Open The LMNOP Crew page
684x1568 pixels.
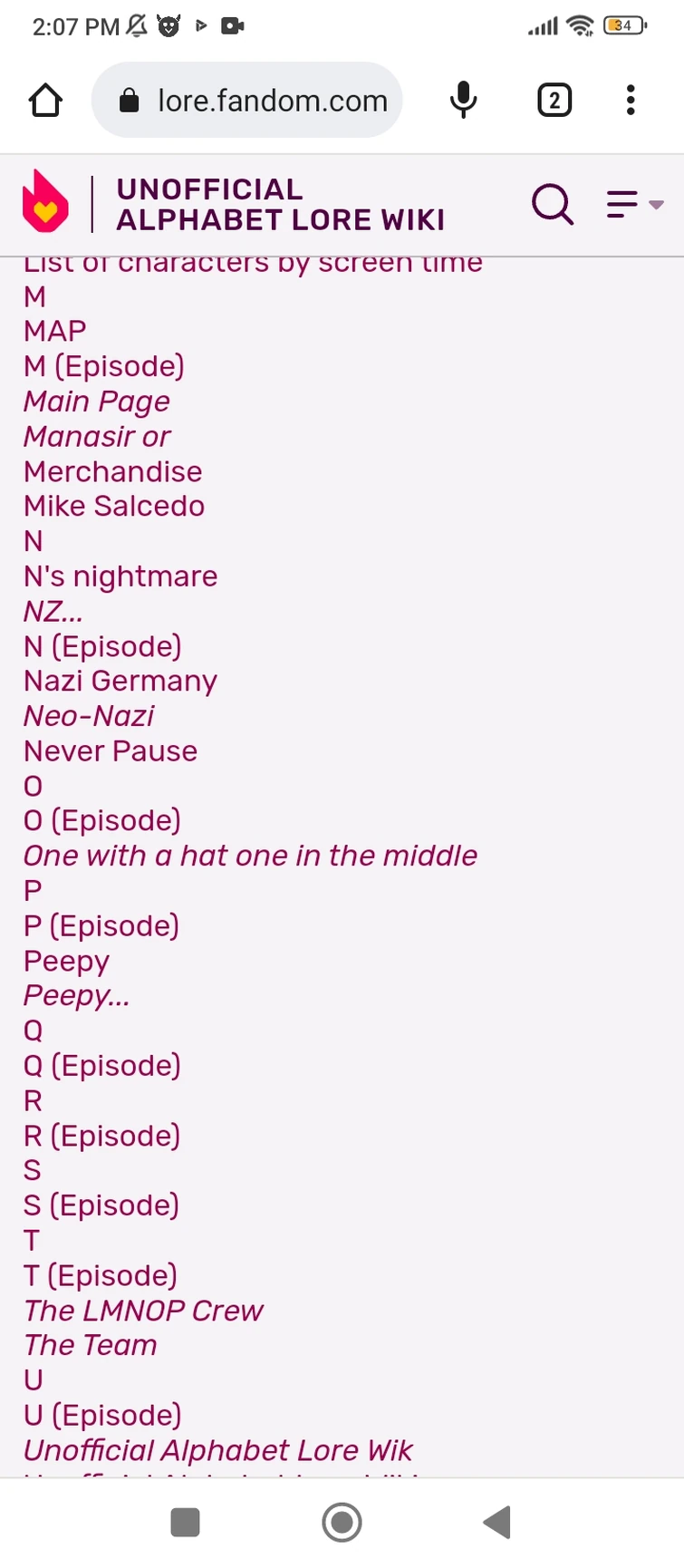click(x=143, y=1311)
